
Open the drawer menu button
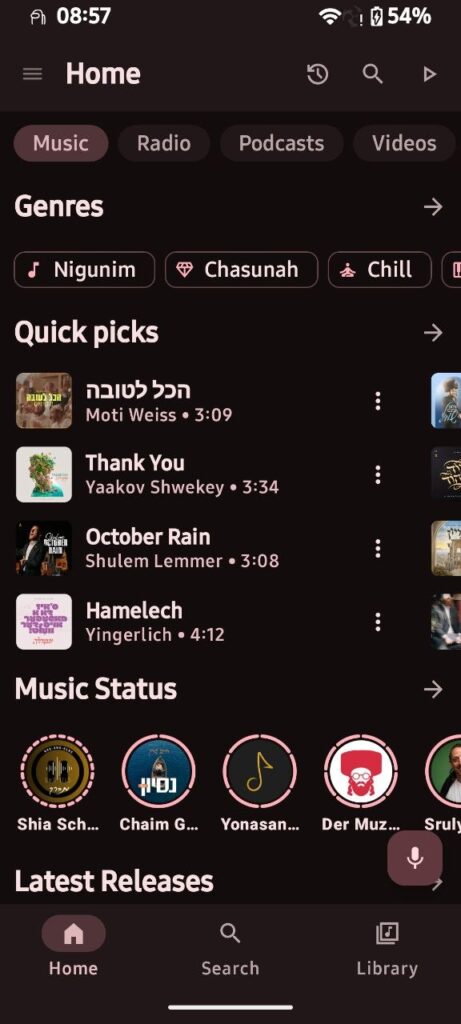[32, 74]
